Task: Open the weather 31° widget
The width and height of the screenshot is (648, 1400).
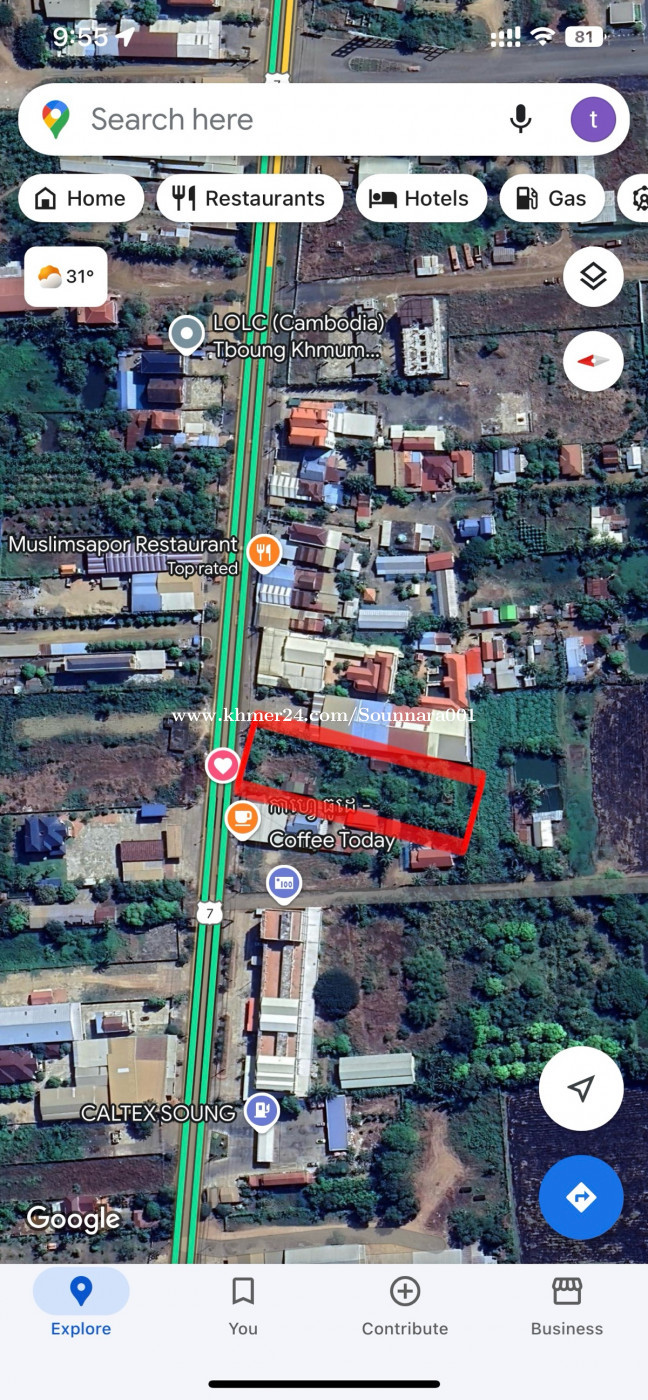Action: coord(66,276)
